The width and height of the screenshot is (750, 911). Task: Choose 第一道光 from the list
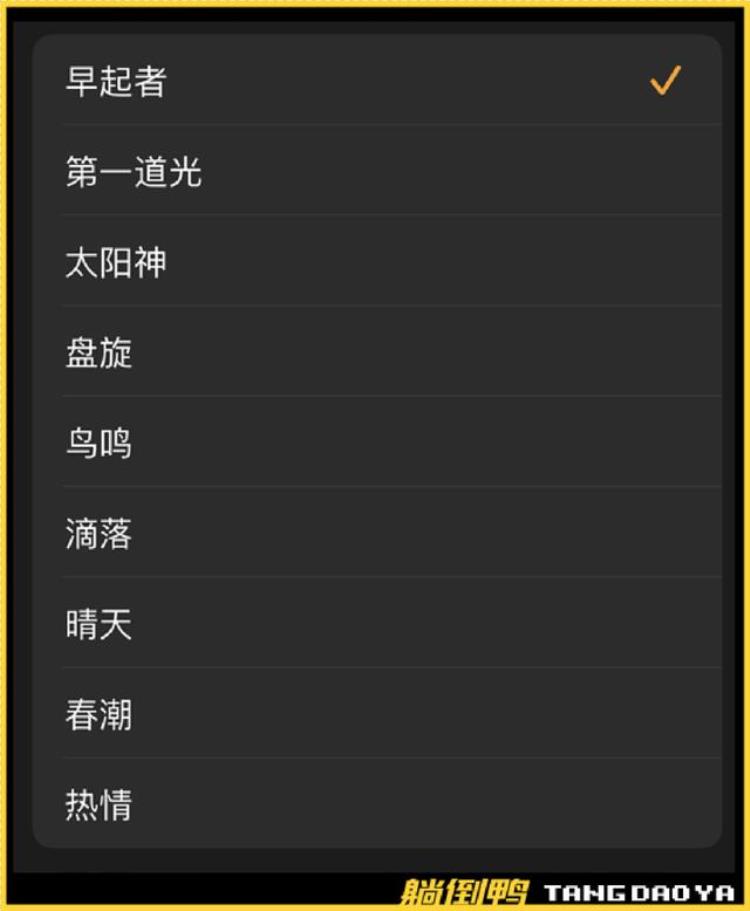pyautogui.click(x=134, y=172)
